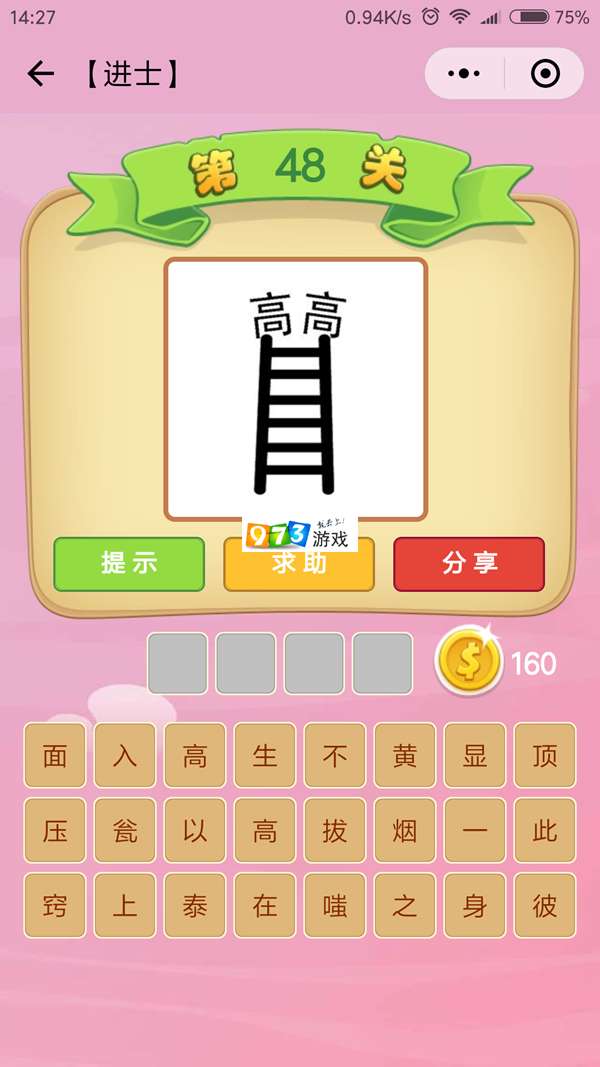Tap the red 分享 share button
This screenshot has width=600, height=1067.
point(468,564)
